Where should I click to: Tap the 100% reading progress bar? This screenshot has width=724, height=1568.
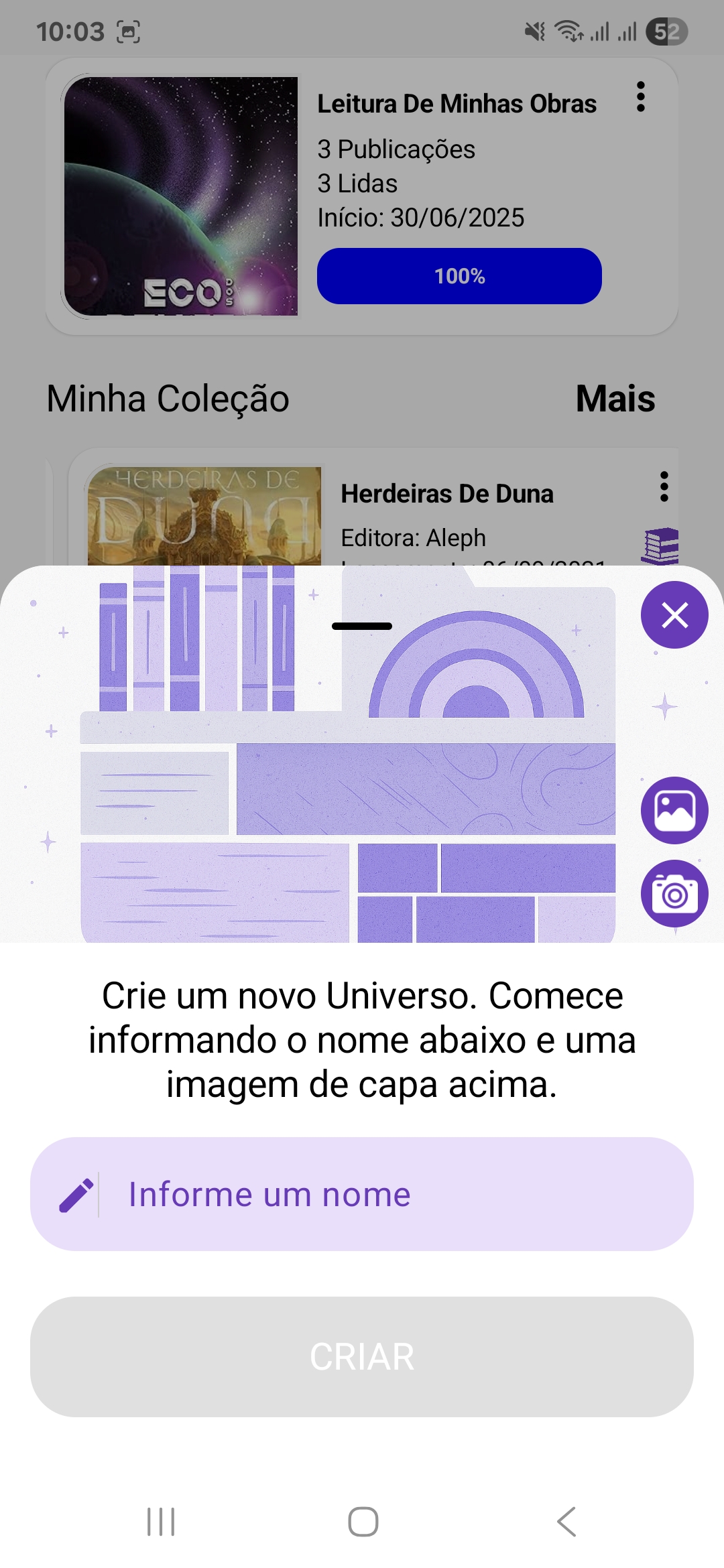coord(459,275)
